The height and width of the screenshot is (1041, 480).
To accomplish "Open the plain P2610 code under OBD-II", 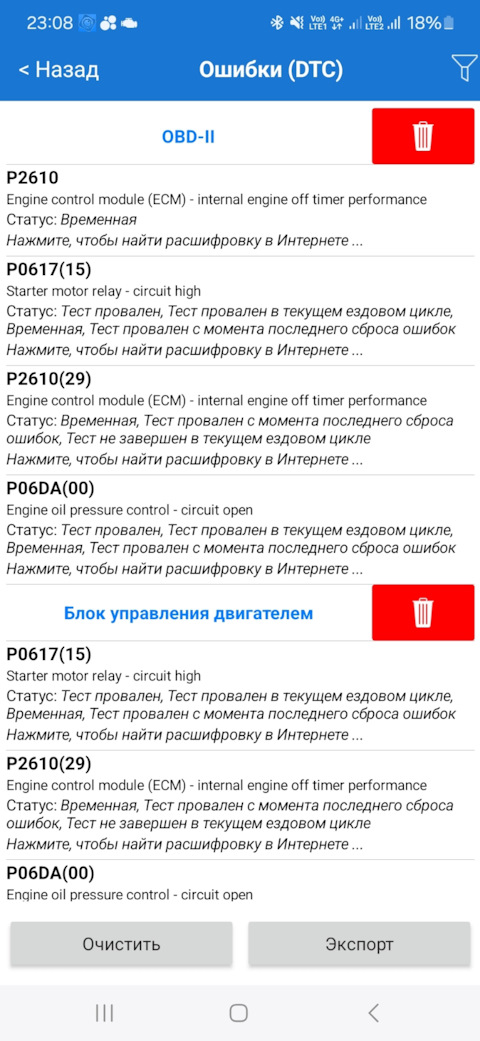I will pos(240,210).
